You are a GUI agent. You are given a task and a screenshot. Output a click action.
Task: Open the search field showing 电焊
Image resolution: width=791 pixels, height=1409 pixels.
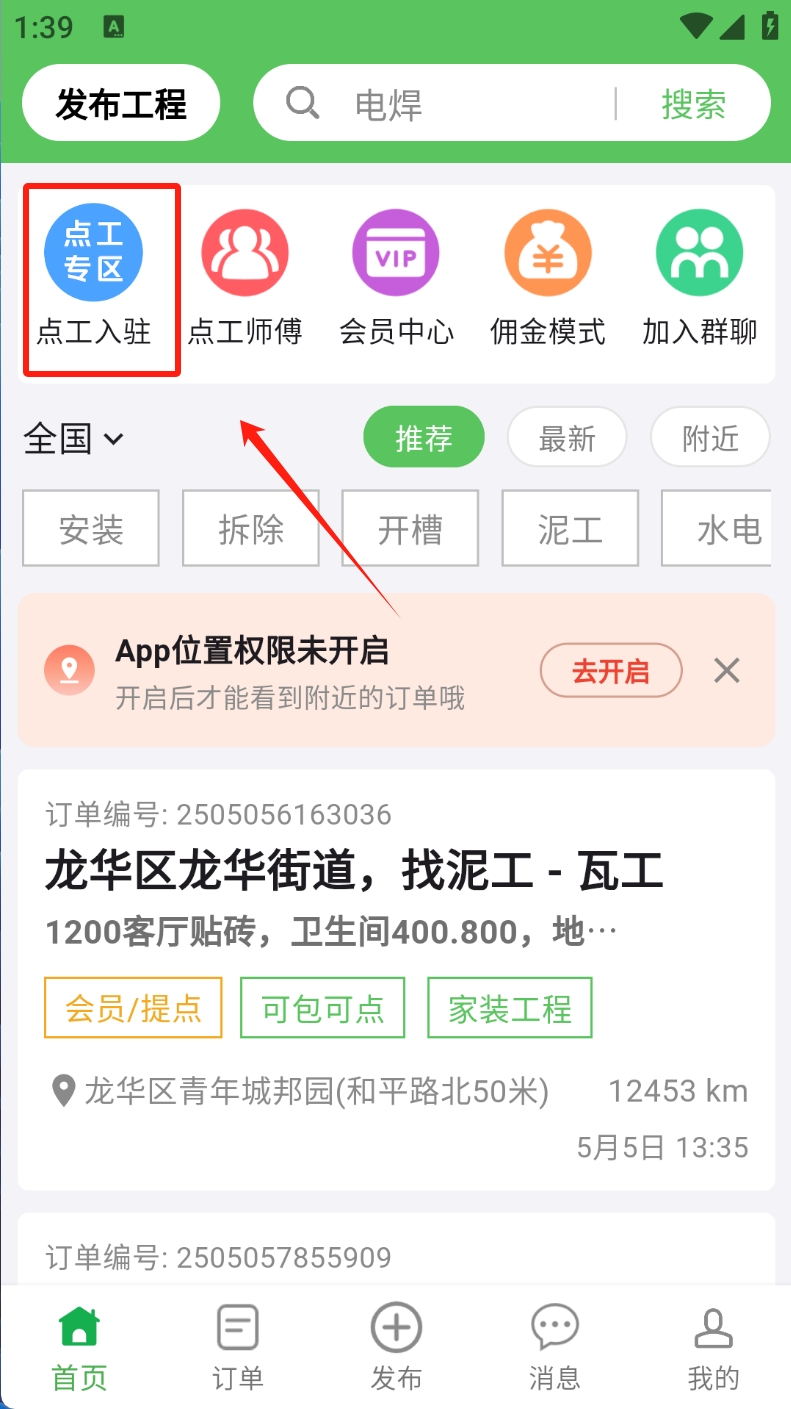450,104
